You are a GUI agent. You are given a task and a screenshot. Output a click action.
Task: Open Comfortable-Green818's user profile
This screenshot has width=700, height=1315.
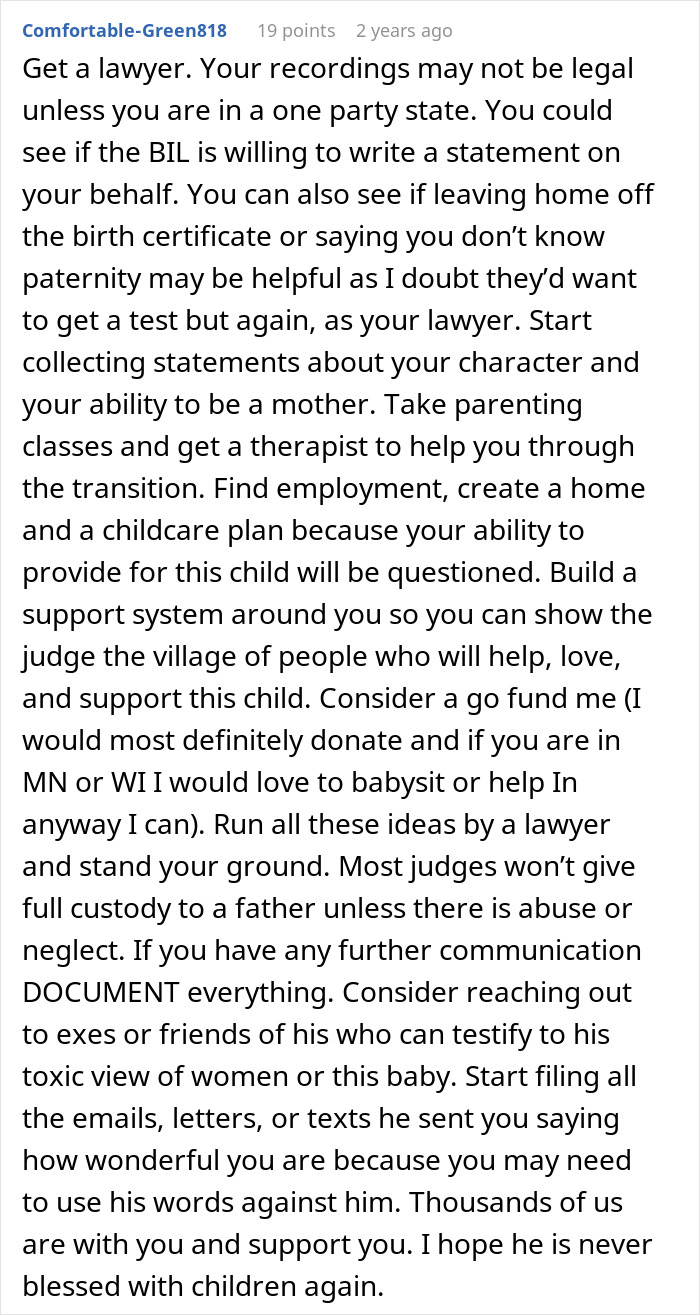(x=124, y=30)
